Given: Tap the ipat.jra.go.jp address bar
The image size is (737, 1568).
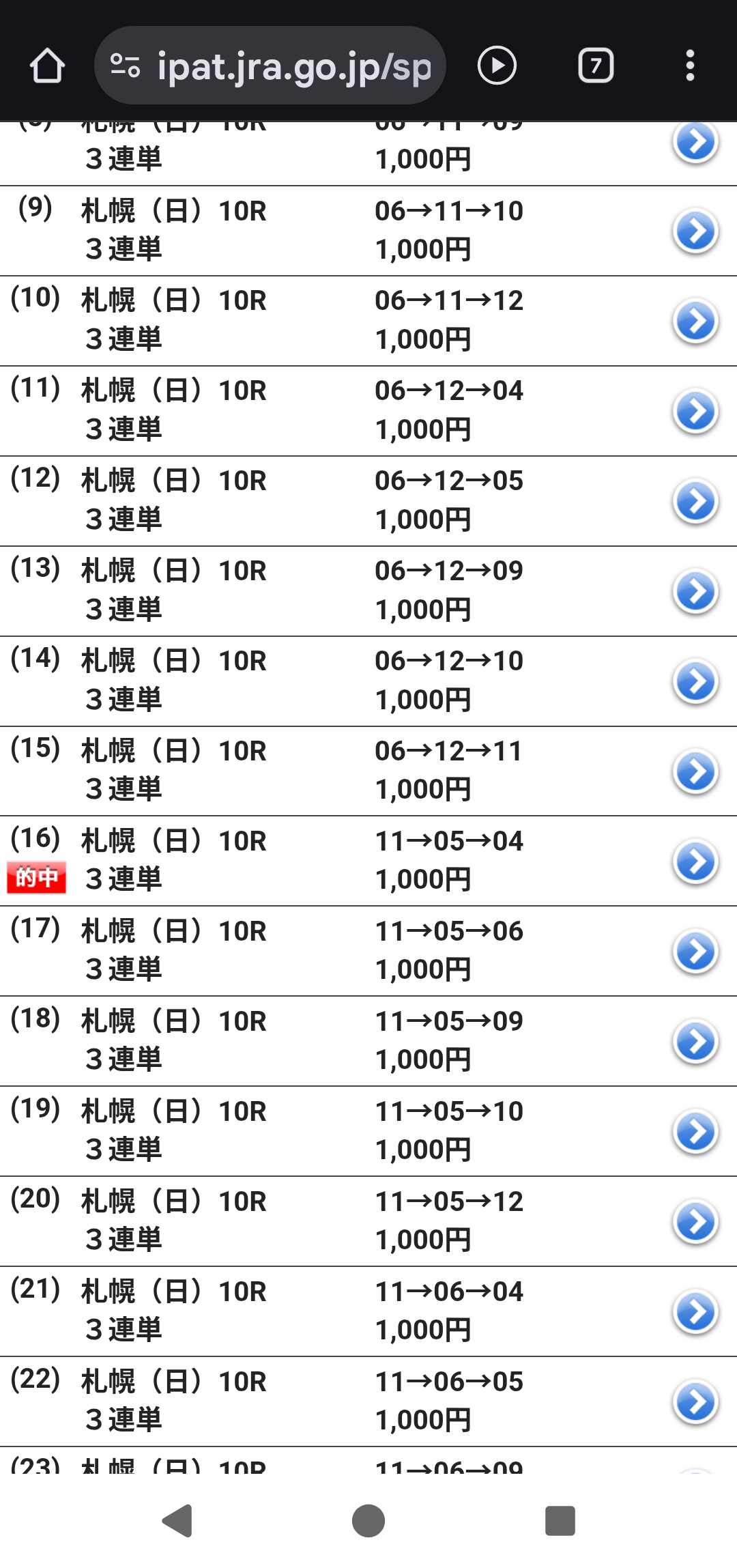Looking at the screenshot, I should pos(270,66).
